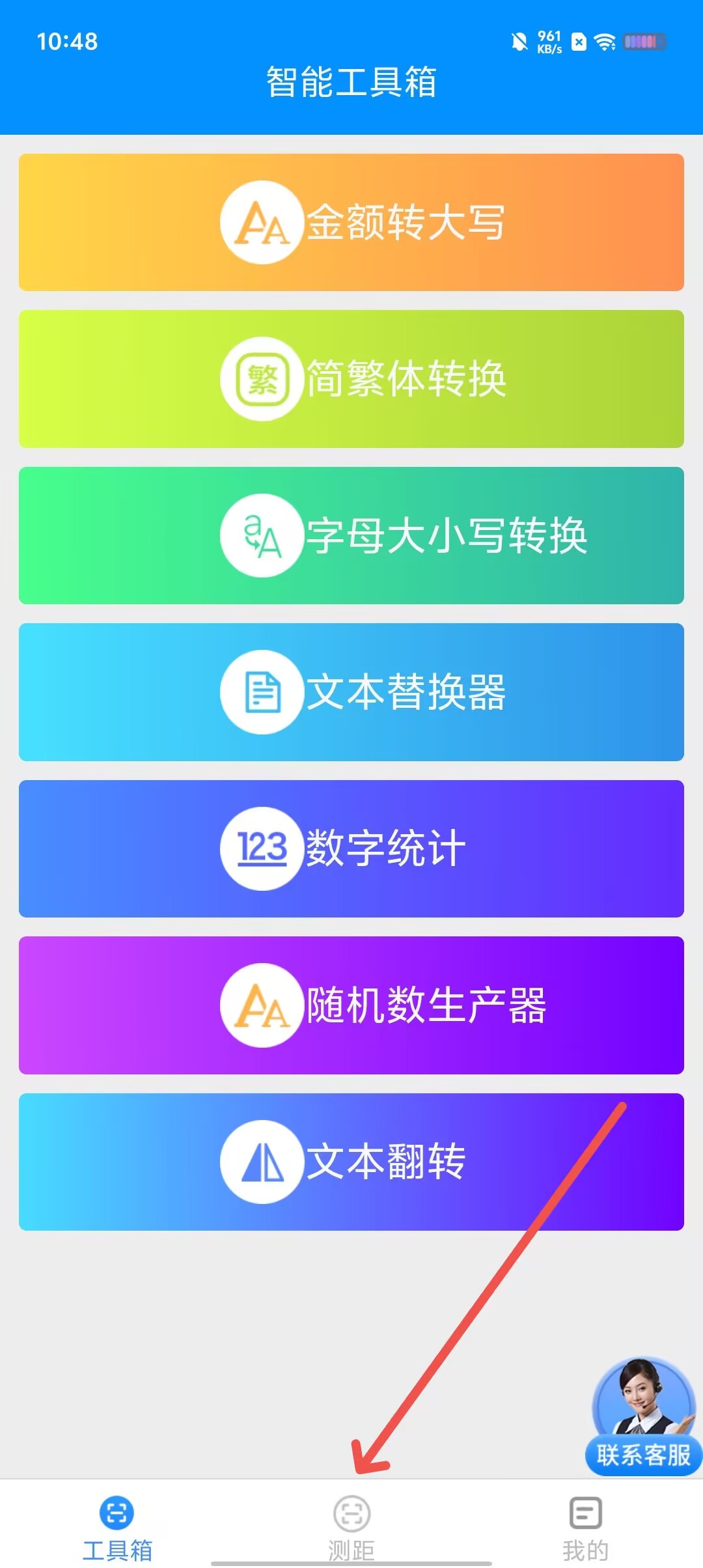Open the 文本翻转 tool
This screenshot has width=703, height=1568.
coord(351,1162)
